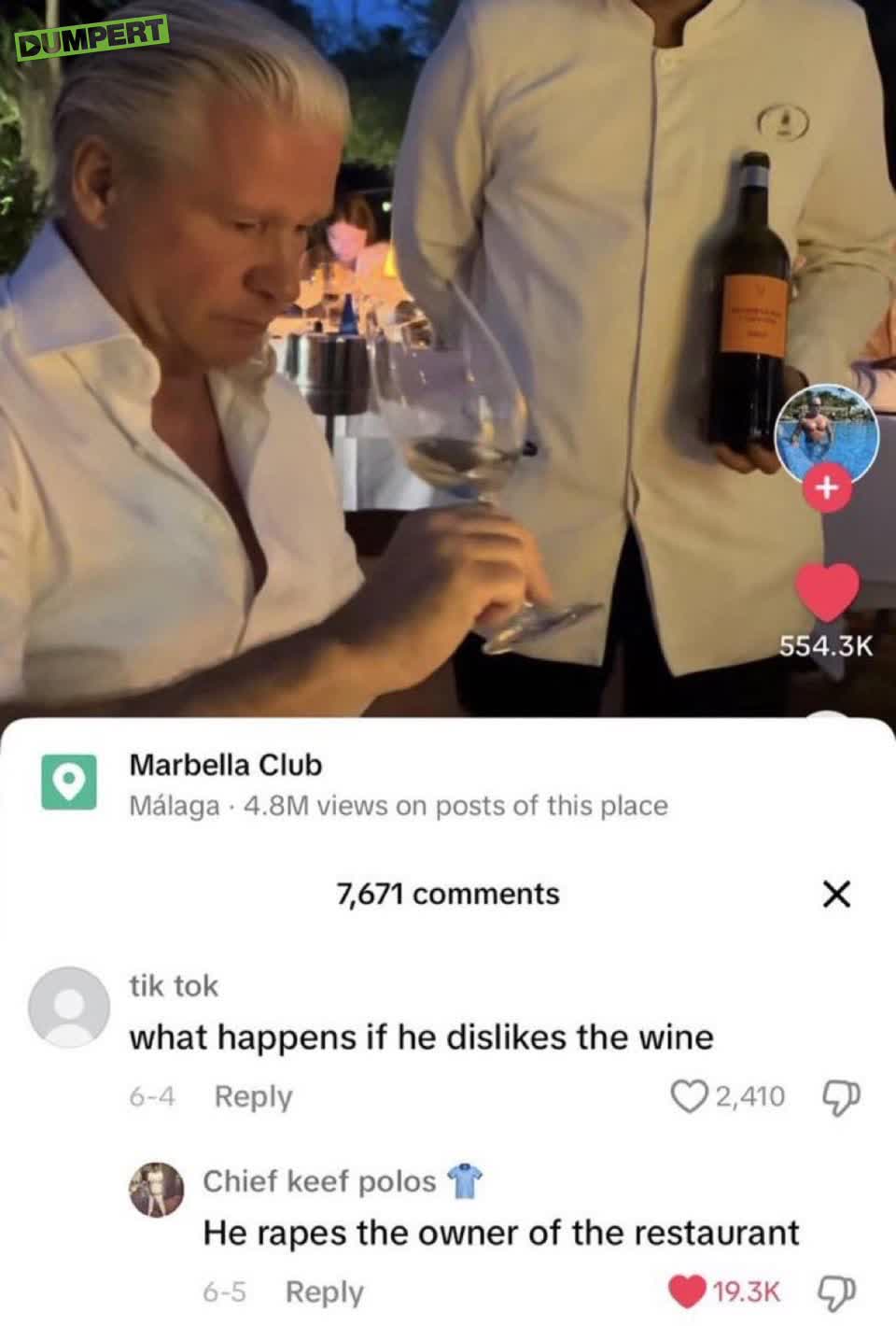Viewport: 896px width, 1326px height.
Task: Close the comments panel
Action: tap(836, 895)
